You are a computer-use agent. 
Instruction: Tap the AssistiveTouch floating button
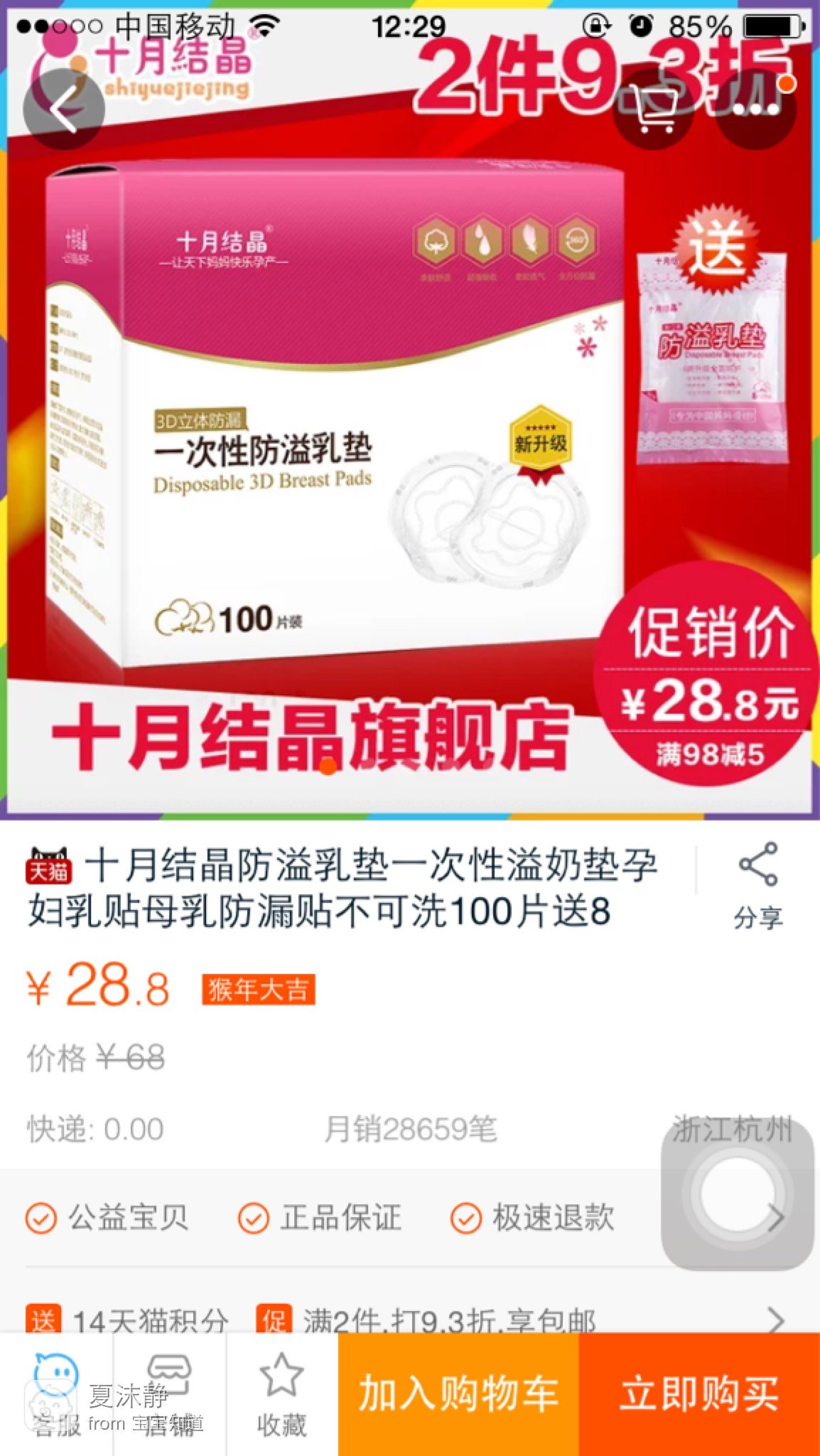tap(738, 1194)
